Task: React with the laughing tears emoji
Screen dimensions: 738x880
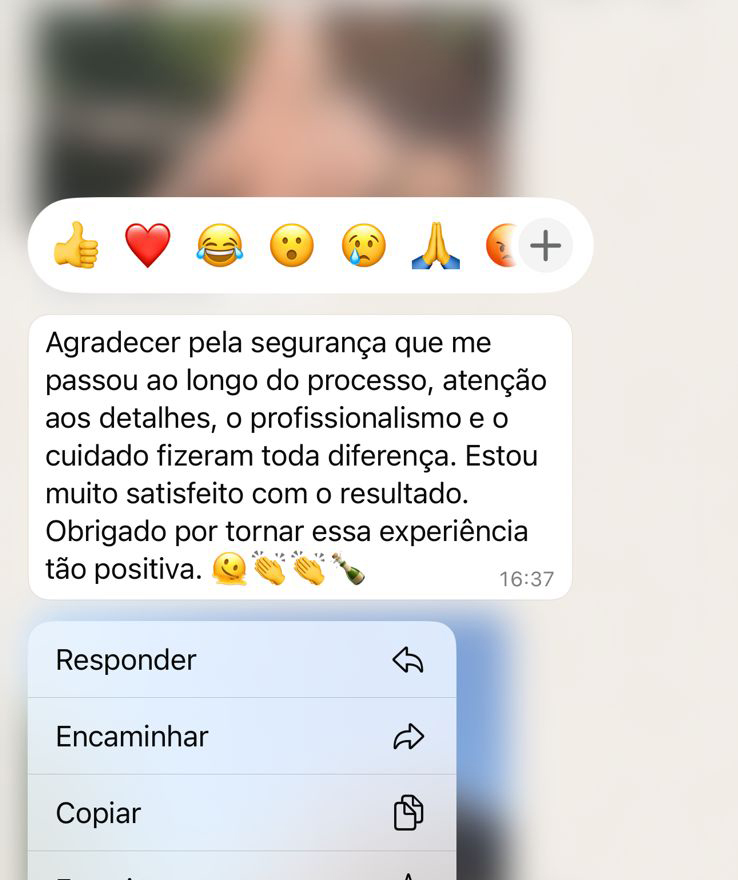Action: point(220,245)
